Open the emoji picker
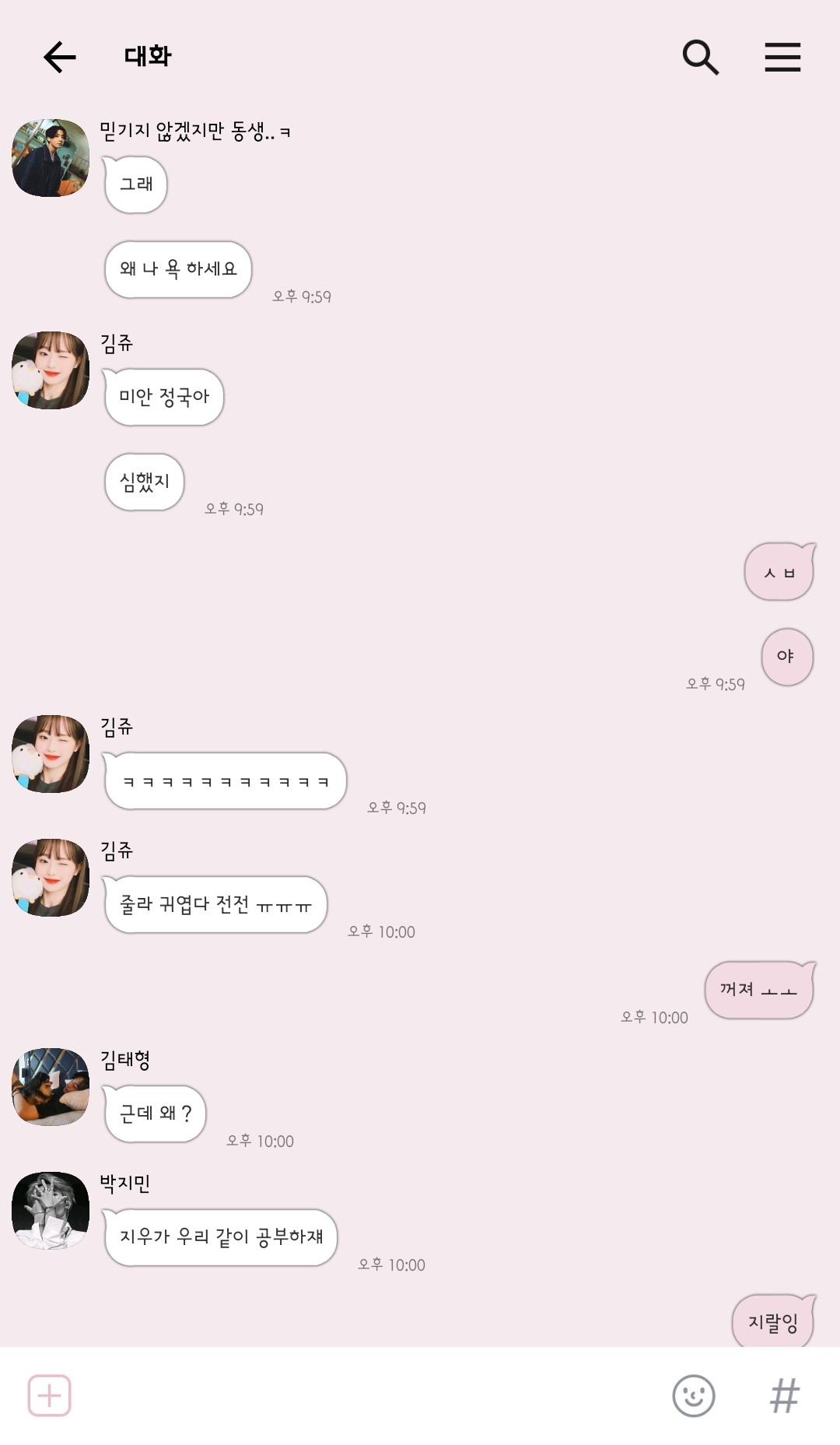Screen dimensions: 840x1445 click(x=693, y=1395)
